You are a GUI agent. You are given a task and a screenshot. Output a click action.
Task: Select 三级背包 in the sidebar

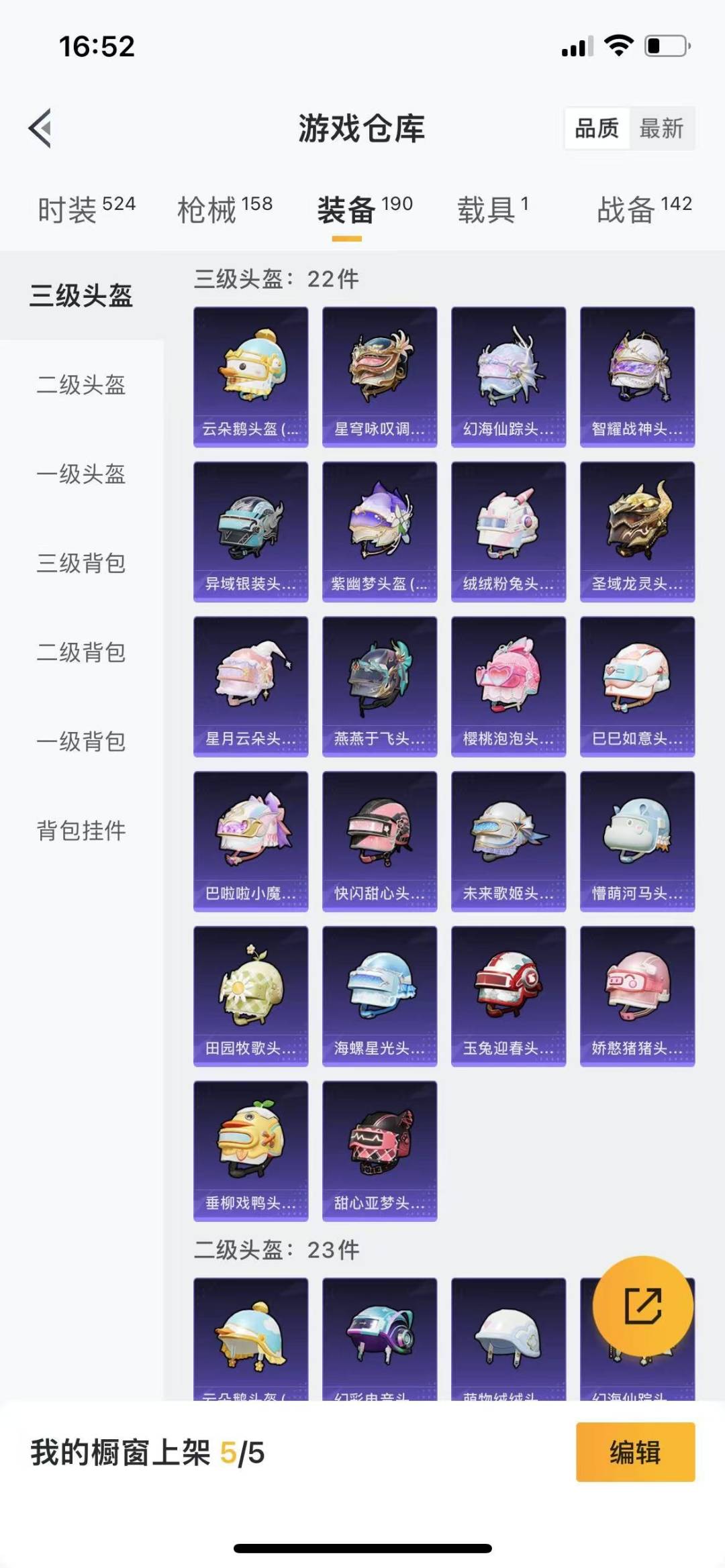(x=81, y=563)
